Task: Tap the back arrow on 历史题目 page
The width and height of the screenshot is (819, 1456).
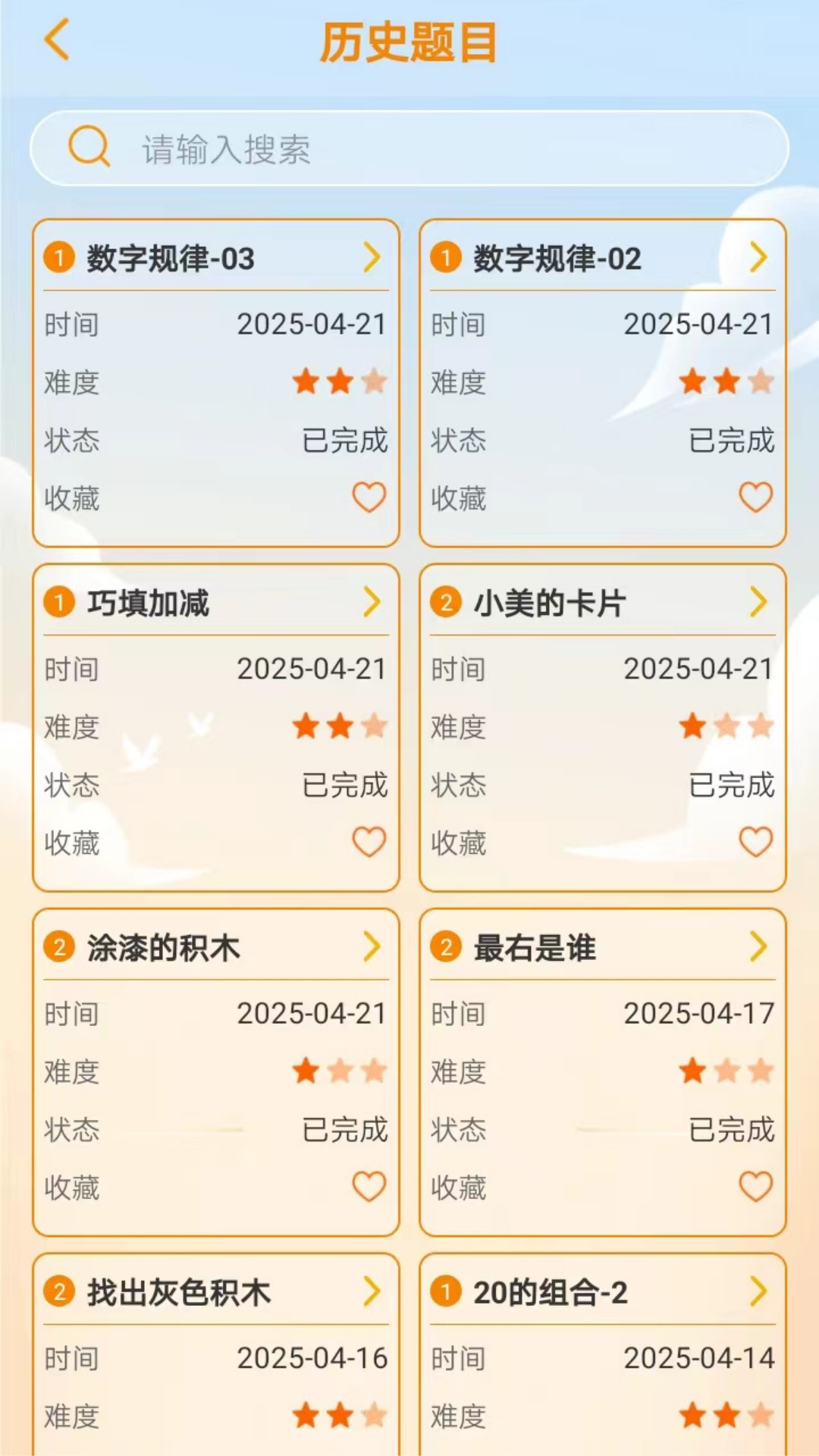Action: (x=55, y=42)
